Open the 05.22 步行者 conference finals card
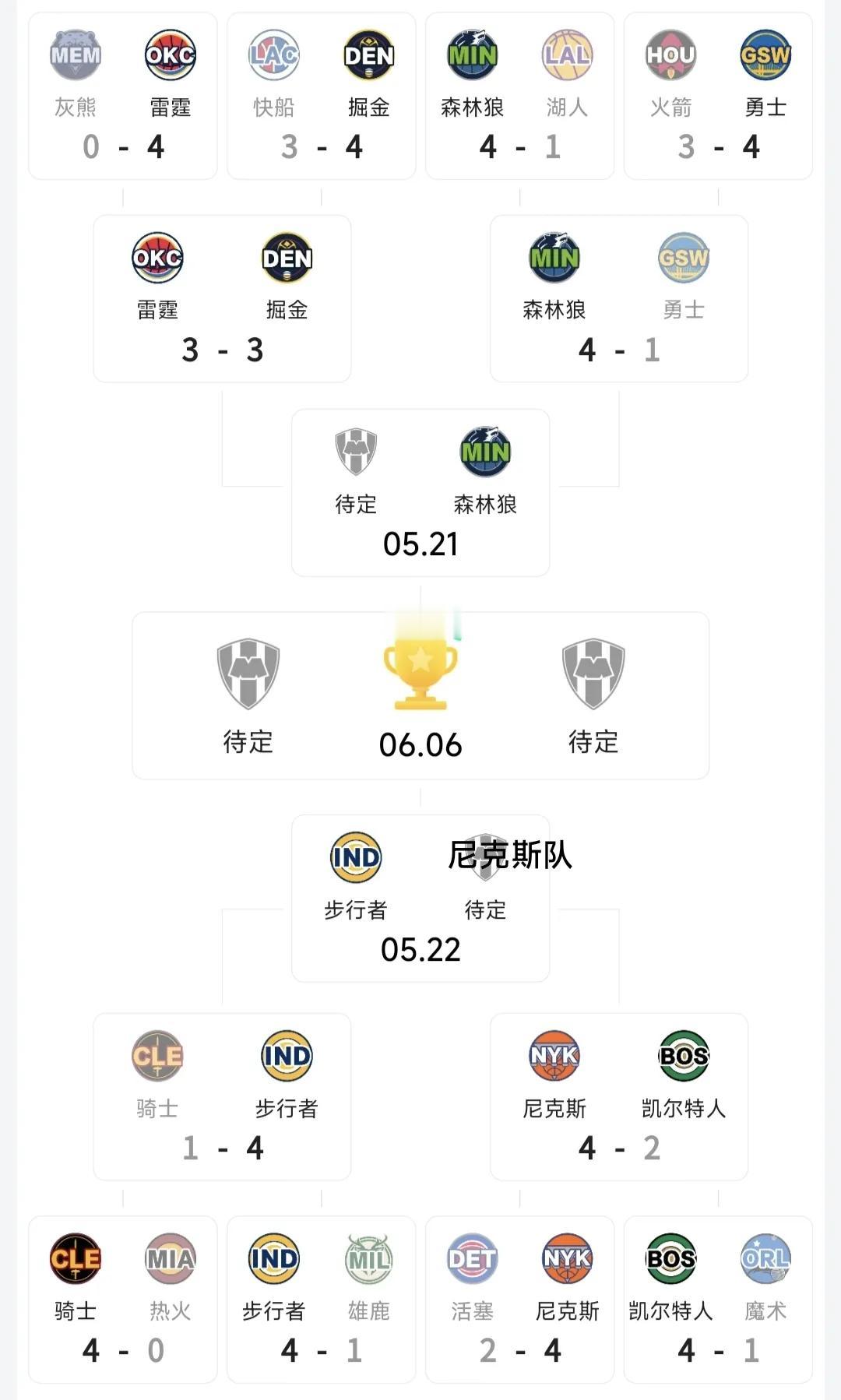This screenshot has width=841, height=1400. tap(420, 899)
